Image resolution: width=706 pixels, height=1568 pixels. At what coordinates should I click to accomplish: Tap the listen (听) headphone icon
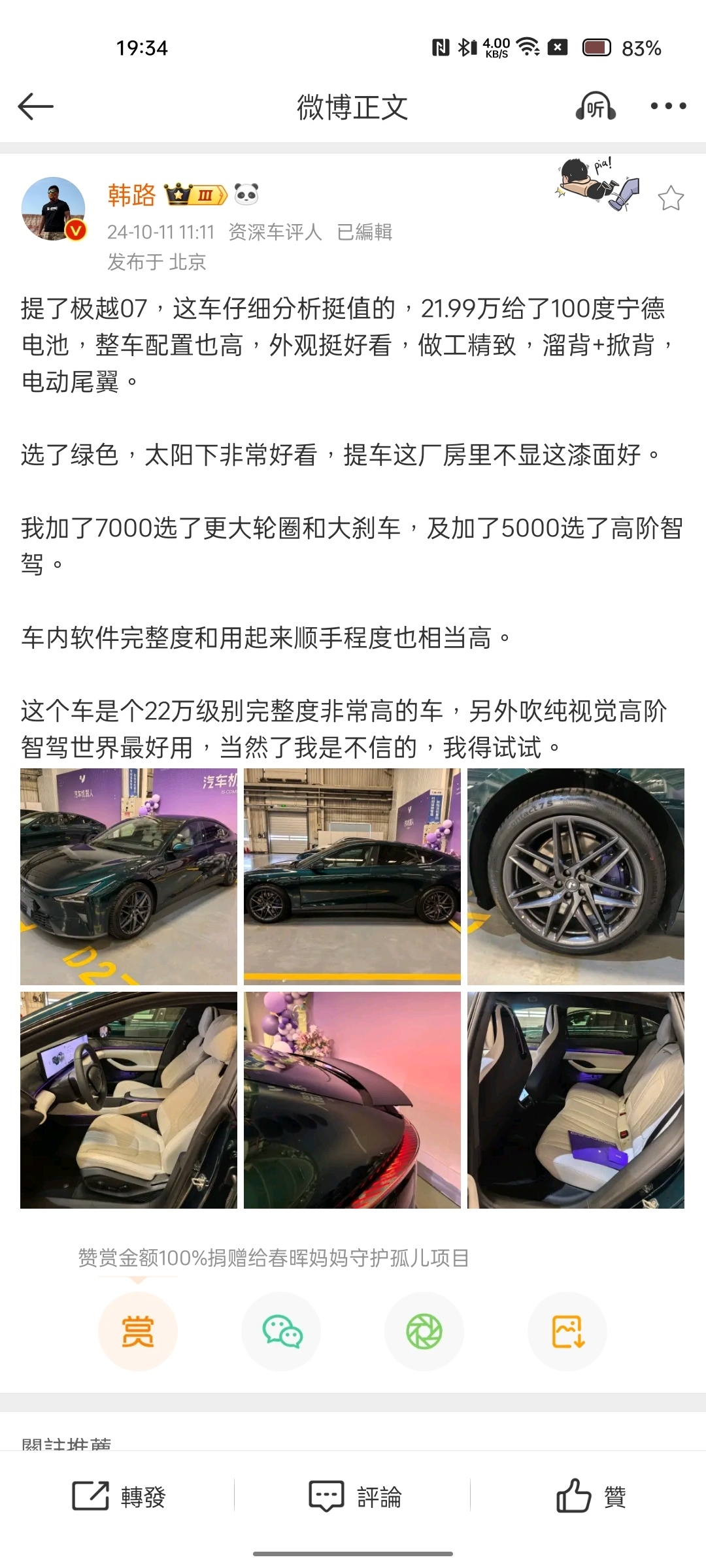[x=595, y=106]
